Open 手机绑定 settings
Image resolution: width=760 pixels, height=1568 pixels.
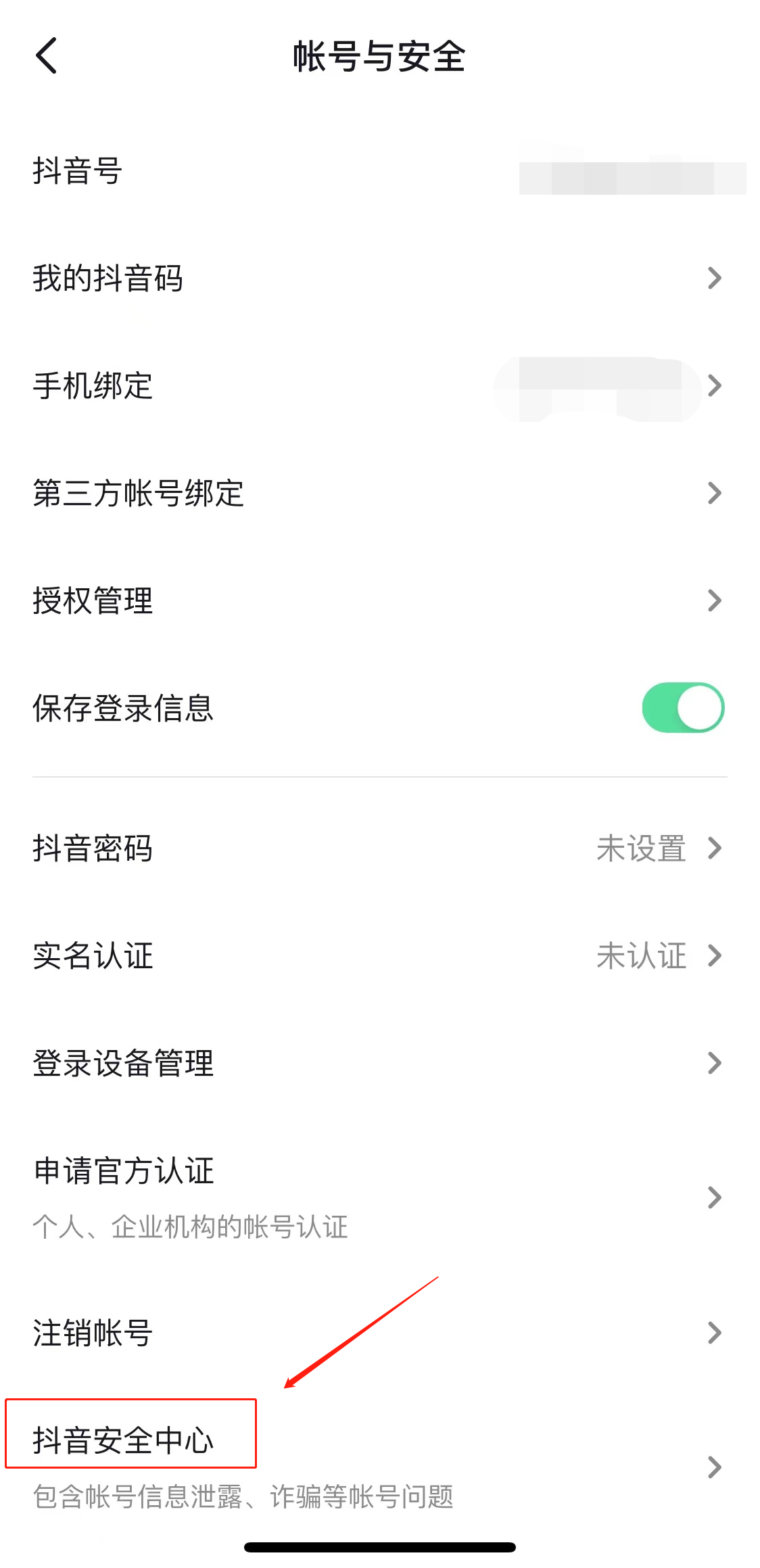379,385
